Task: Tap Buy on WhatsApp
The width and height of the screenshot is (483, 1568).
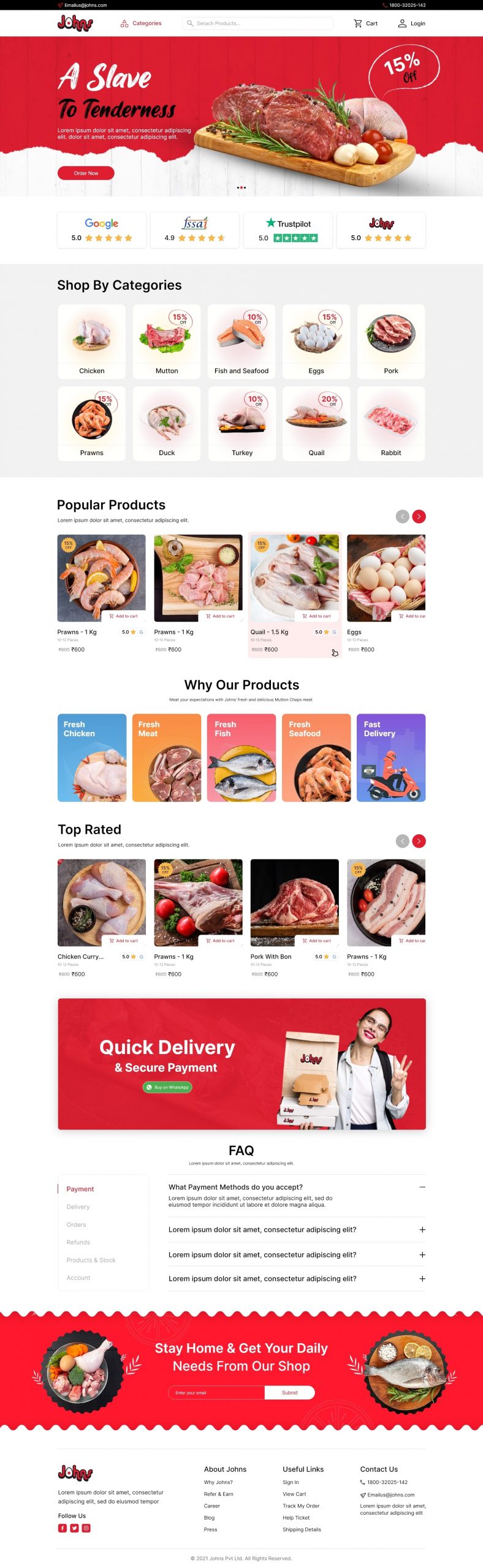Action: 167,1087
